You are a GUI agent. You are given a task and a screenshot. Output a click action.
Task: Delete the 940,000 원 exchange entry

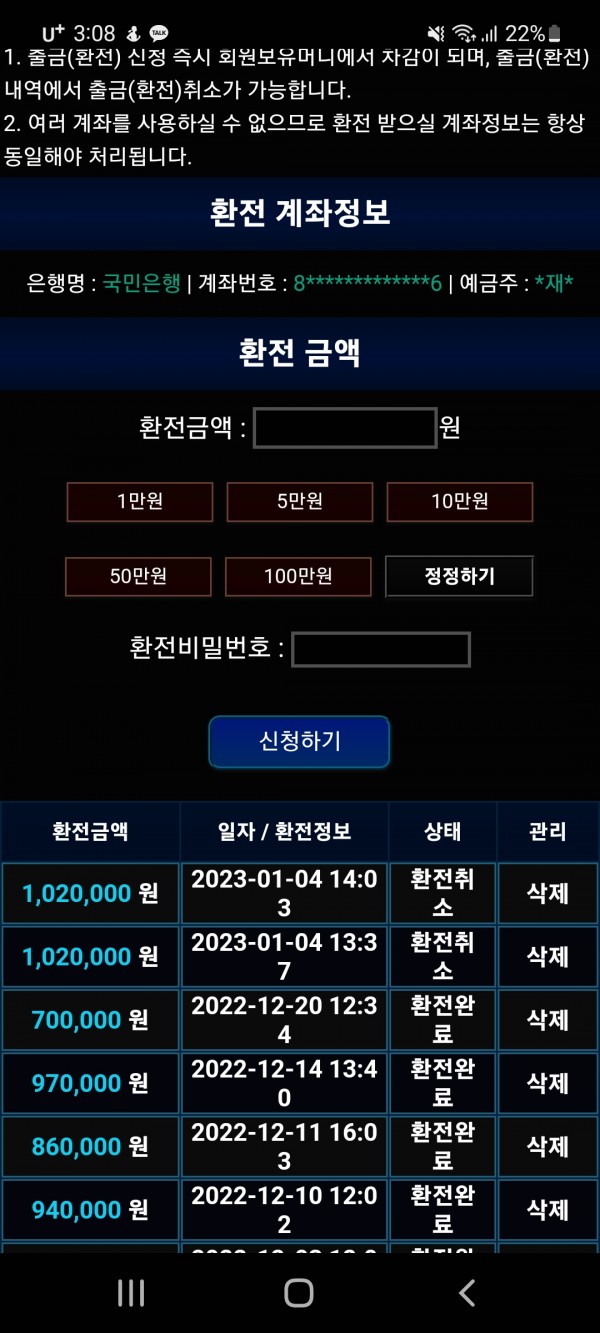(x=547, y=1209)
